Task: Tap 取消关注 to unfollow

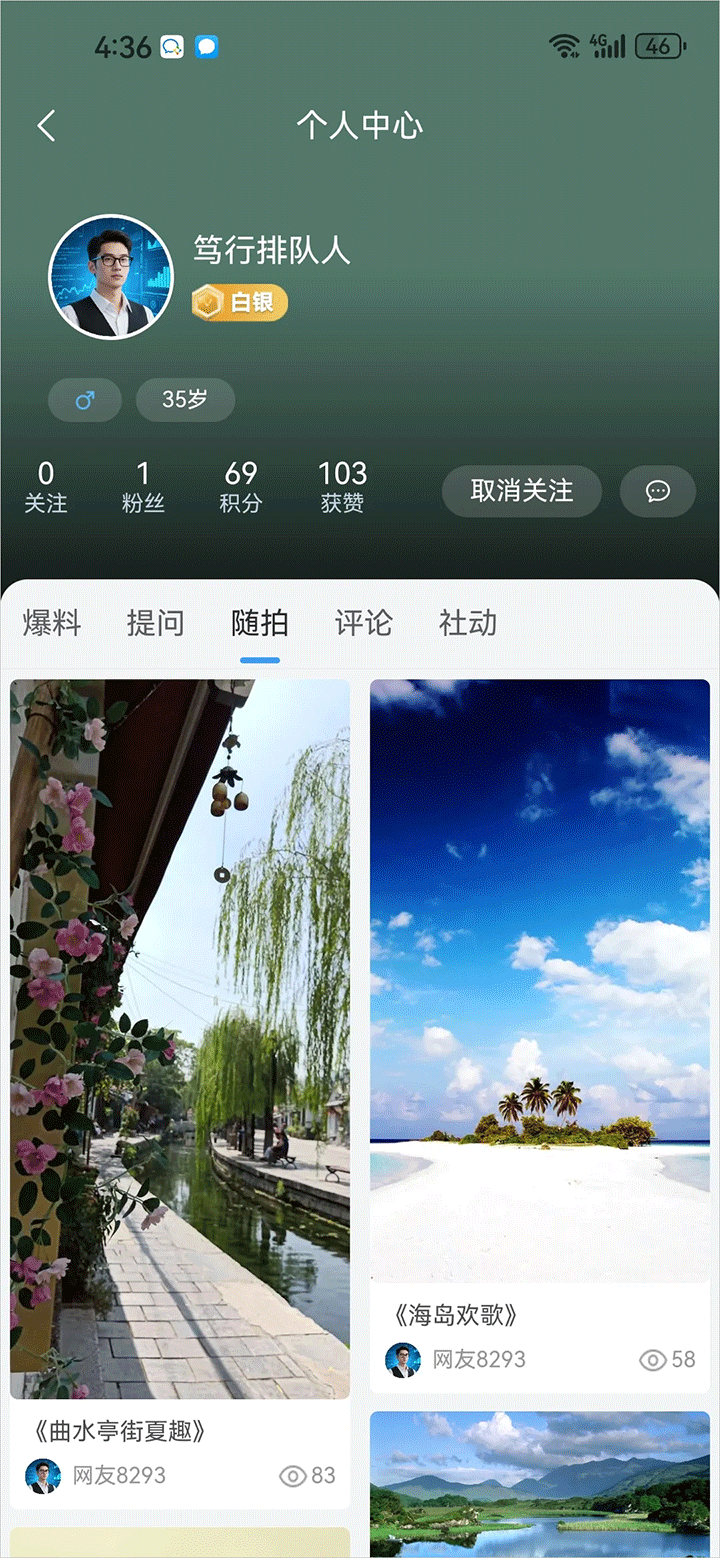Action: 521,491
